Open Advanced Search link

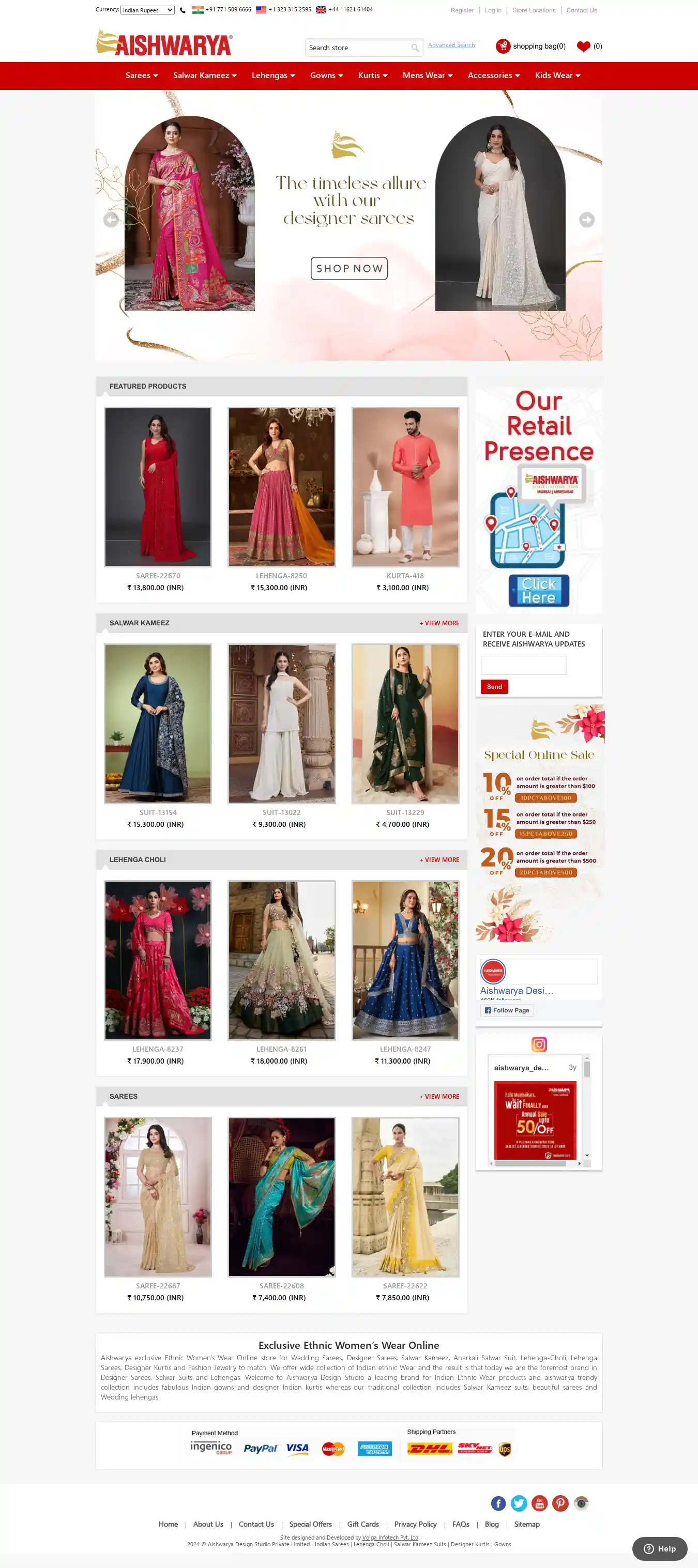(x=451, y=45)
